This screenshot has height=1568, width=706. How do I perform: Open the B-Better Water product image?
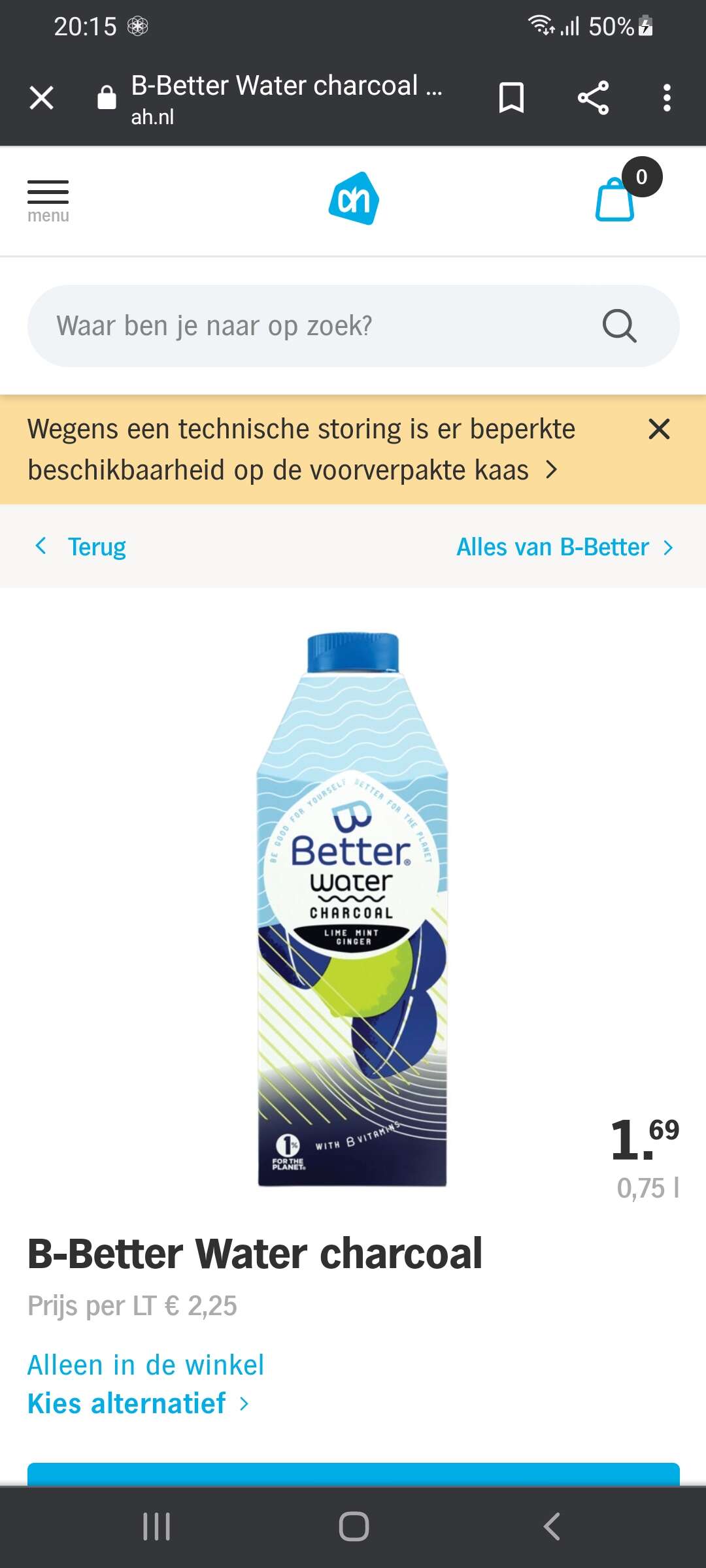[352, 909]
